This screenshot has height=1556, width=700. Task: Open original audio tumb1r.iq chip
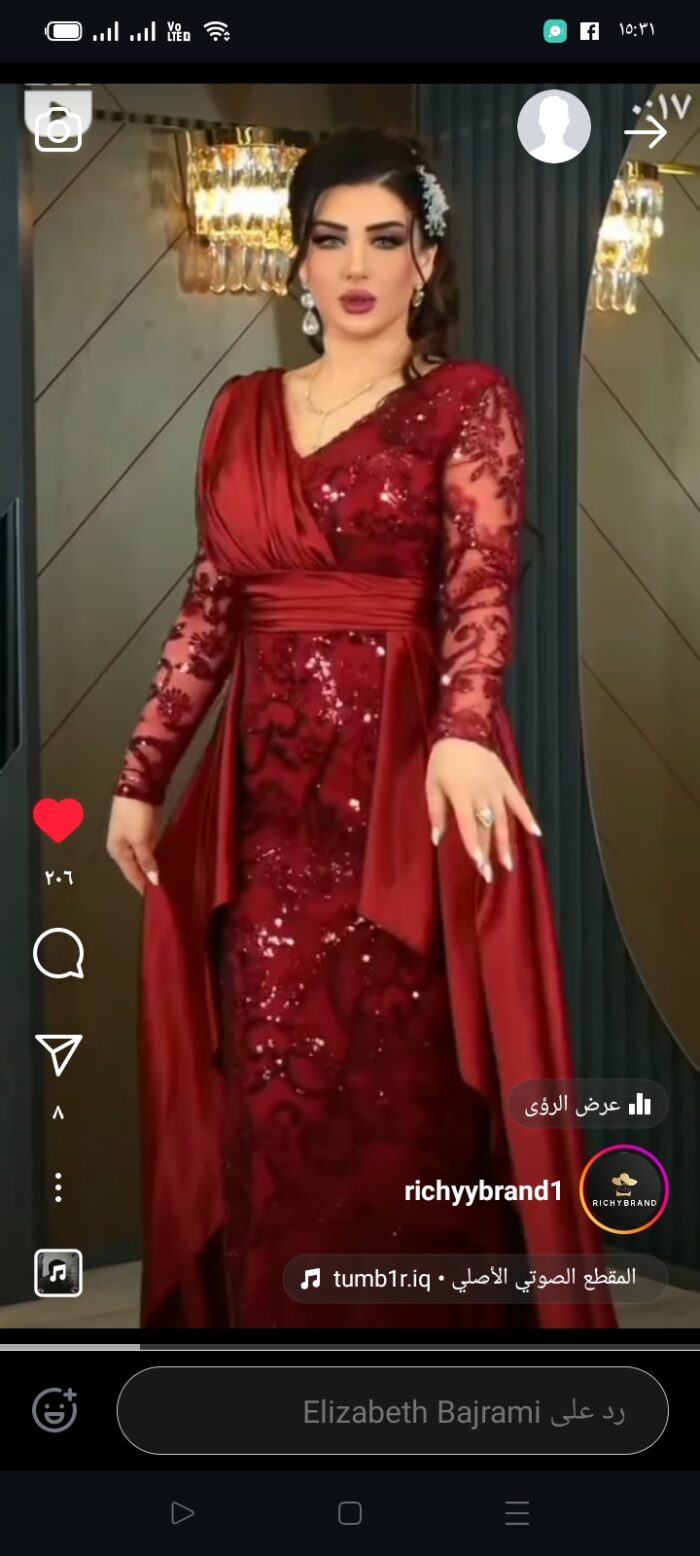475,1278
